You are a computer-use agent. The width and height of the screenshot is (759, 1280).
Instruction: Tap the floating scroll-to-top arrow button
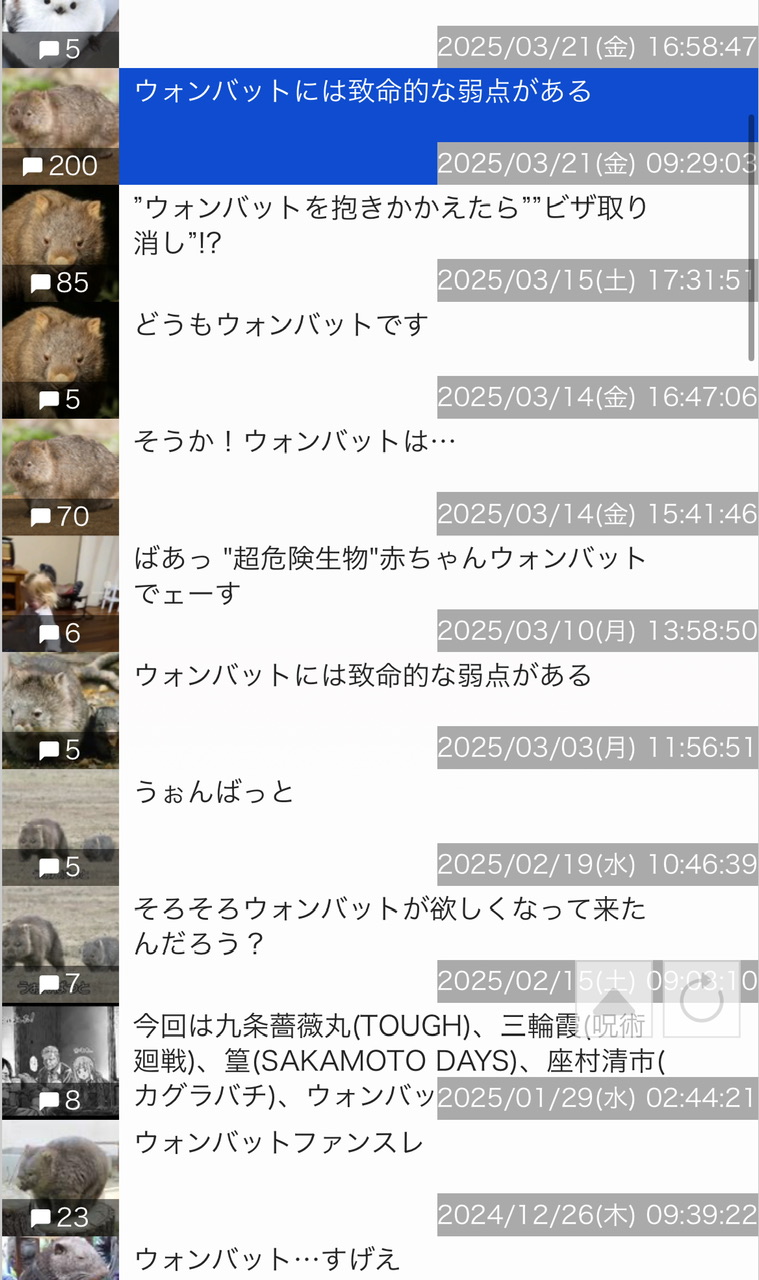tap(614, 999)
